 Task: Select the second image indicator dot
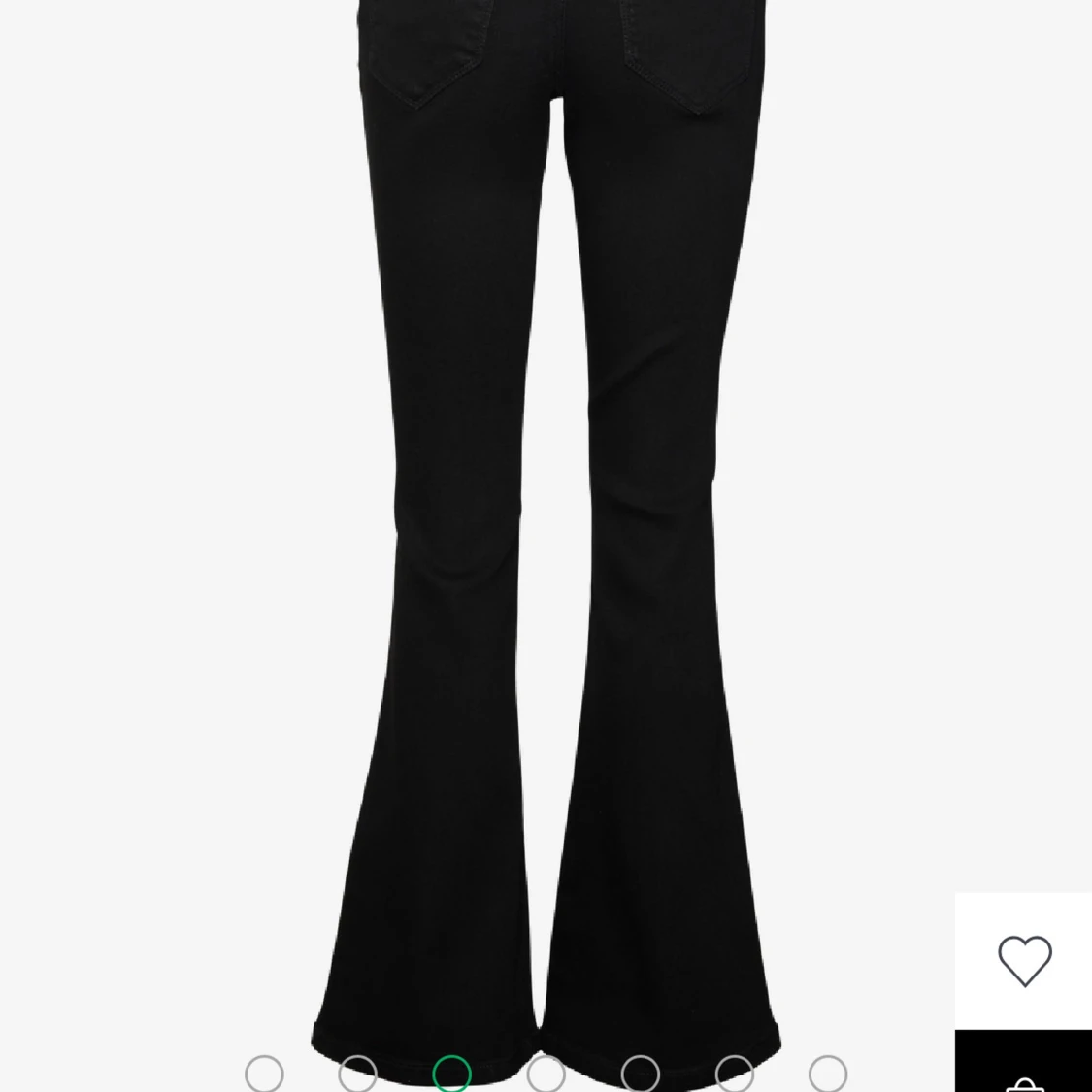point(357,1075)
